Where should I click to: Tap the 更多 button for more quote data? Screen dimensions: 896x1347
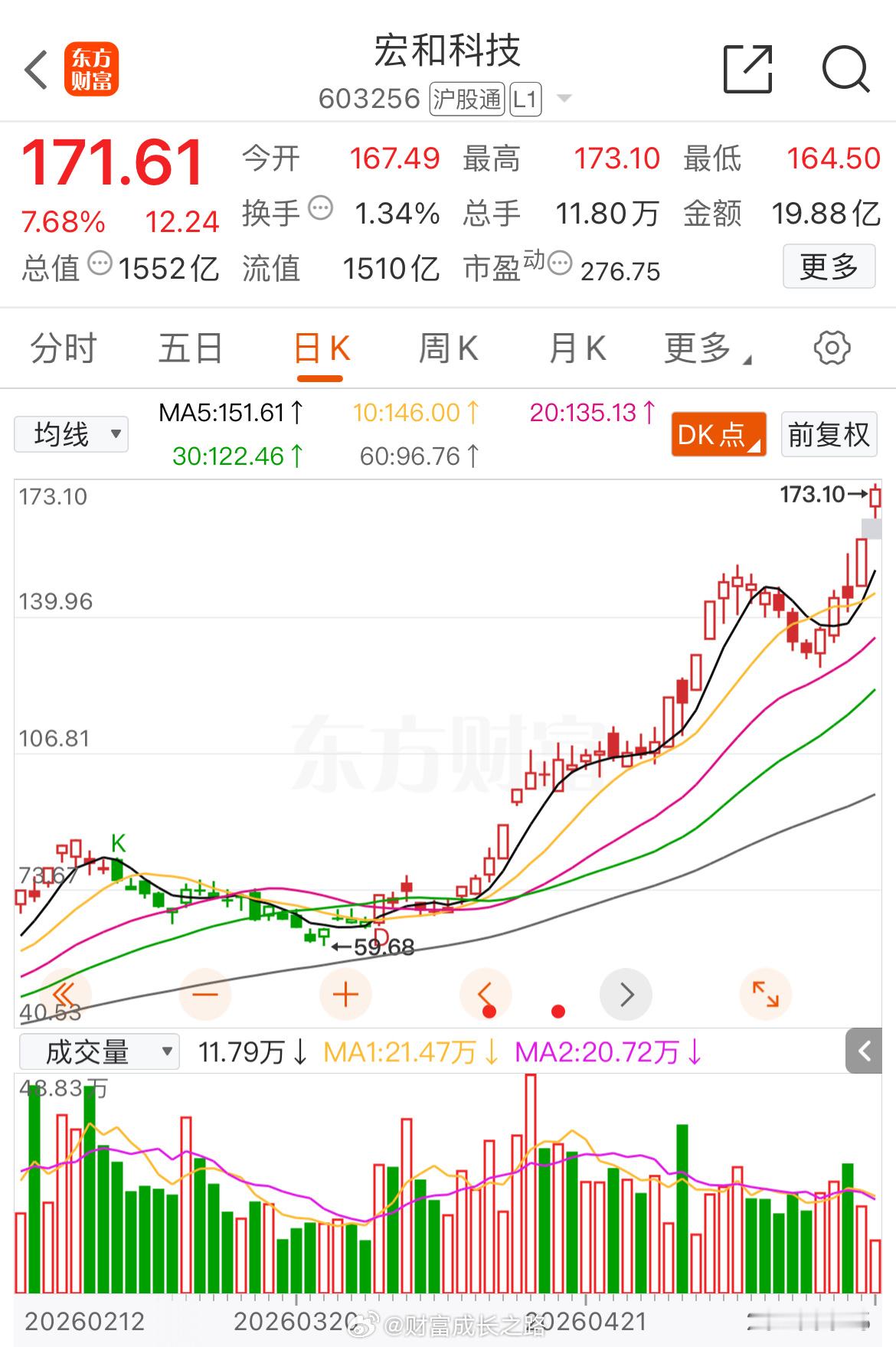pos(829,266)
